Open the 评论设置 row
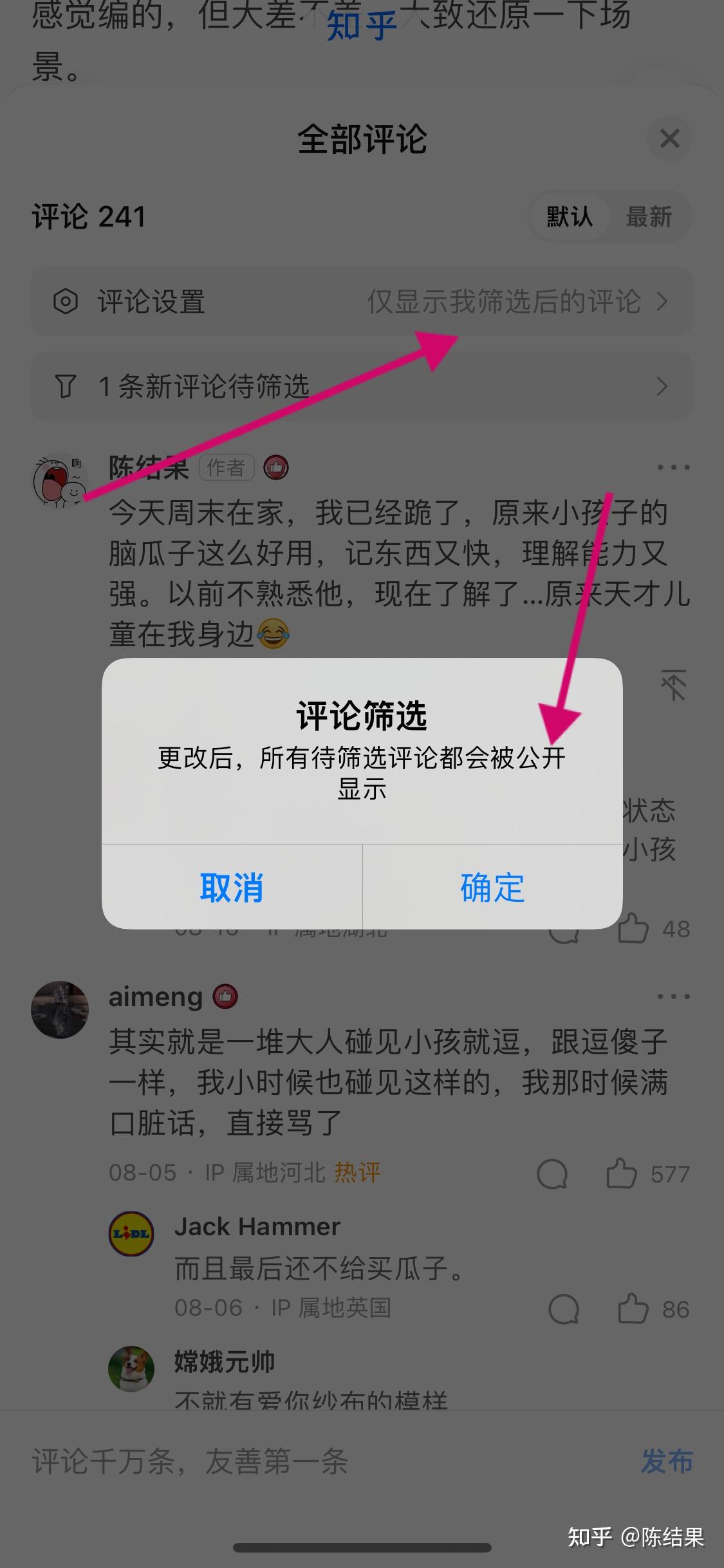Viewport: 724px width, 1568px height. pos(362,301)
